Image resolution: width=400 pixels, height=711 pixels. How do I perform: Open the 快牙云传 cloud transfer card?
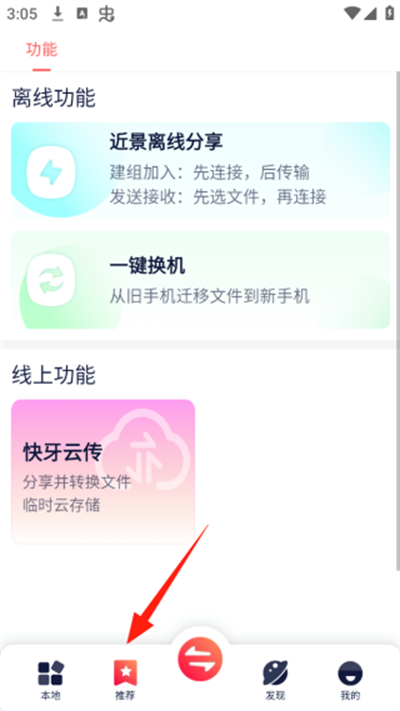pos(103,472)
